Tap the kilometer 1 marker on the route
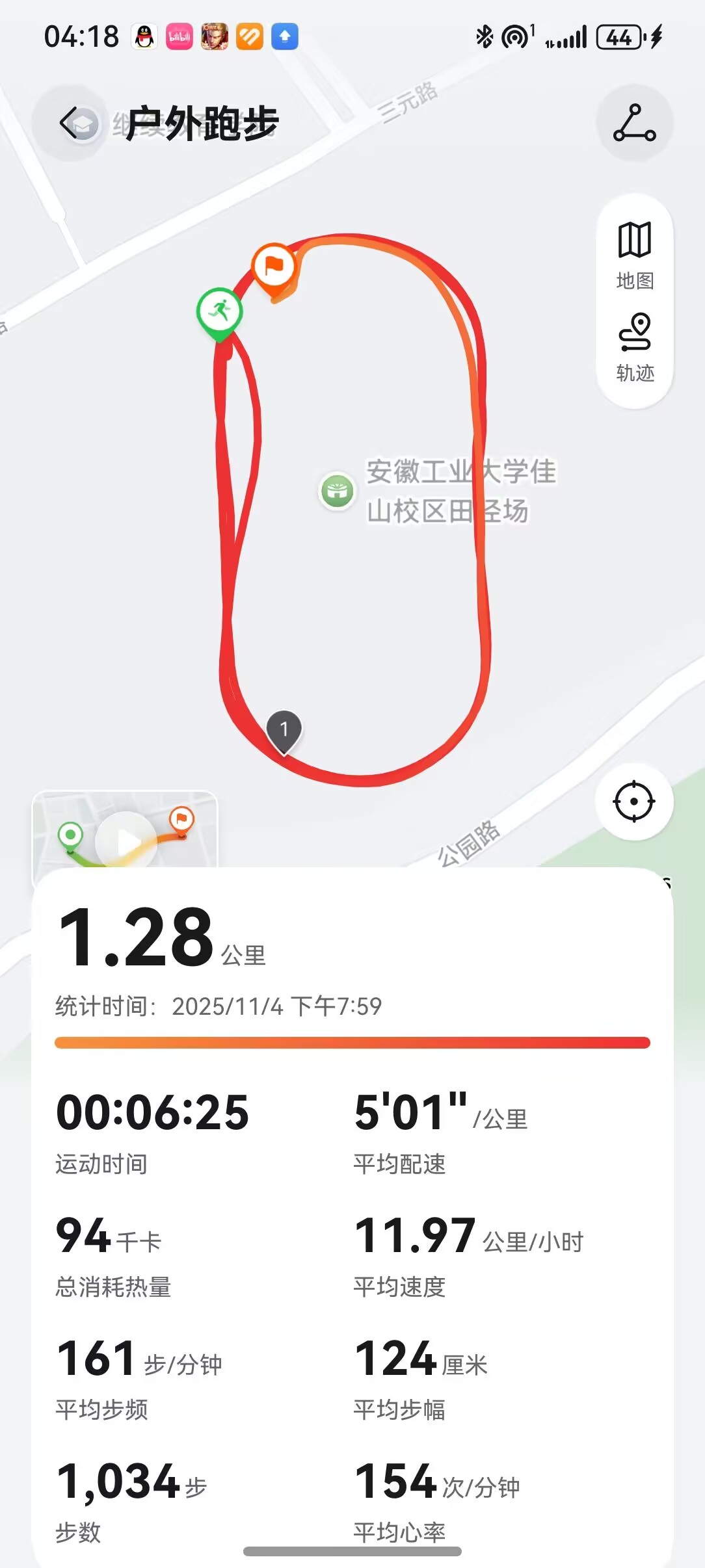The height and width of the screenshot is (1568, 705). tap(284, 731)
